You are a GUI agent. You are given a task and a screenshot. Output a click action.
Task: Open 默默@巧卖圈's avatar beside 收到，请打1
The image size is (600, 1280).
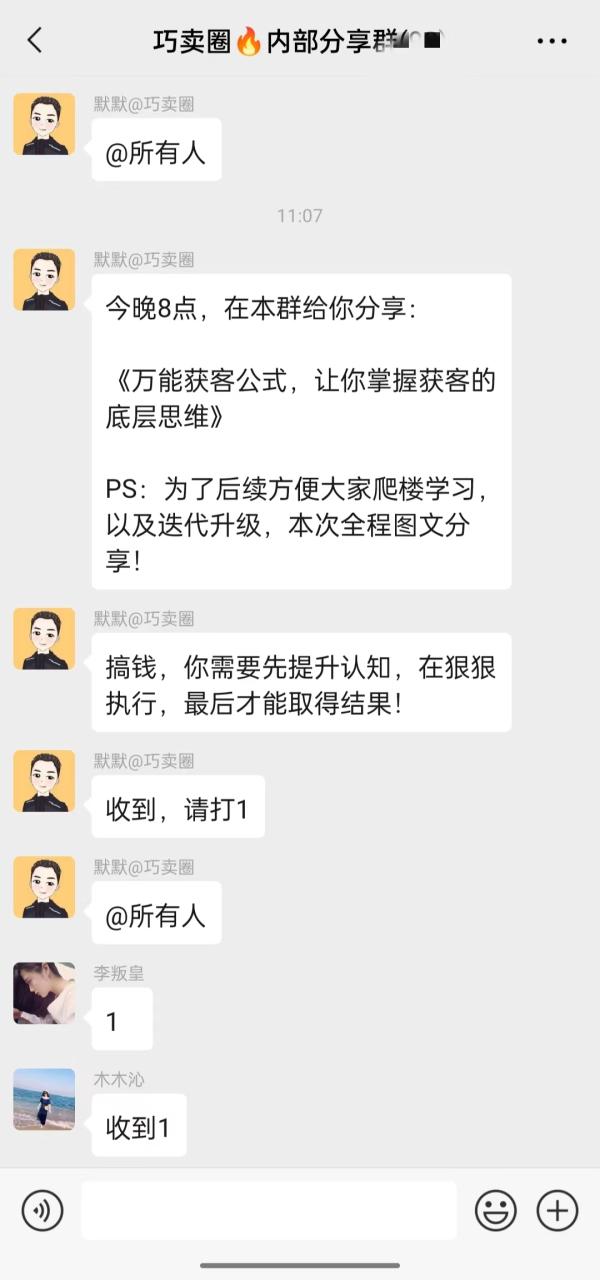(x=44, y=781)
